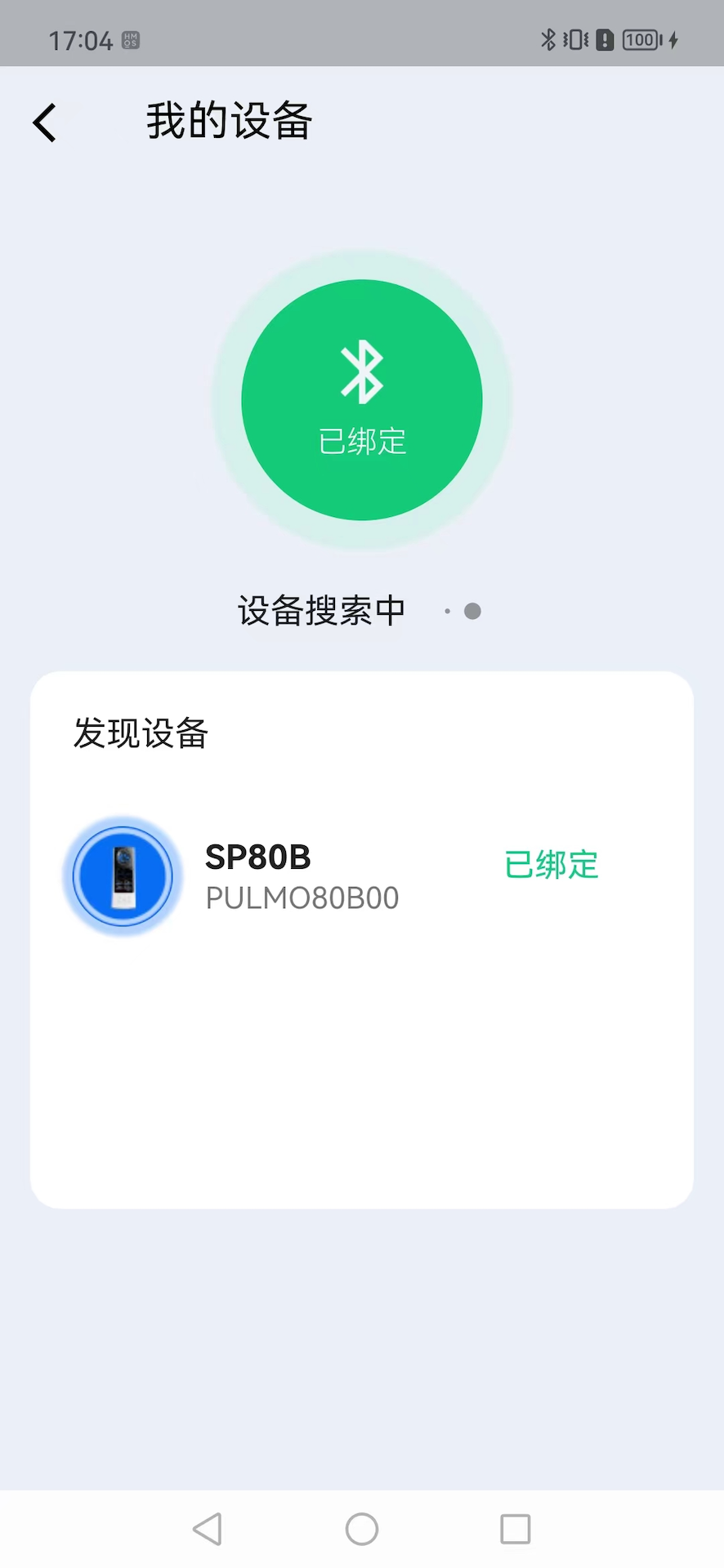Tap the battery indicator icon
This screenshot has width=724, height=1568.
pos(641,39)
